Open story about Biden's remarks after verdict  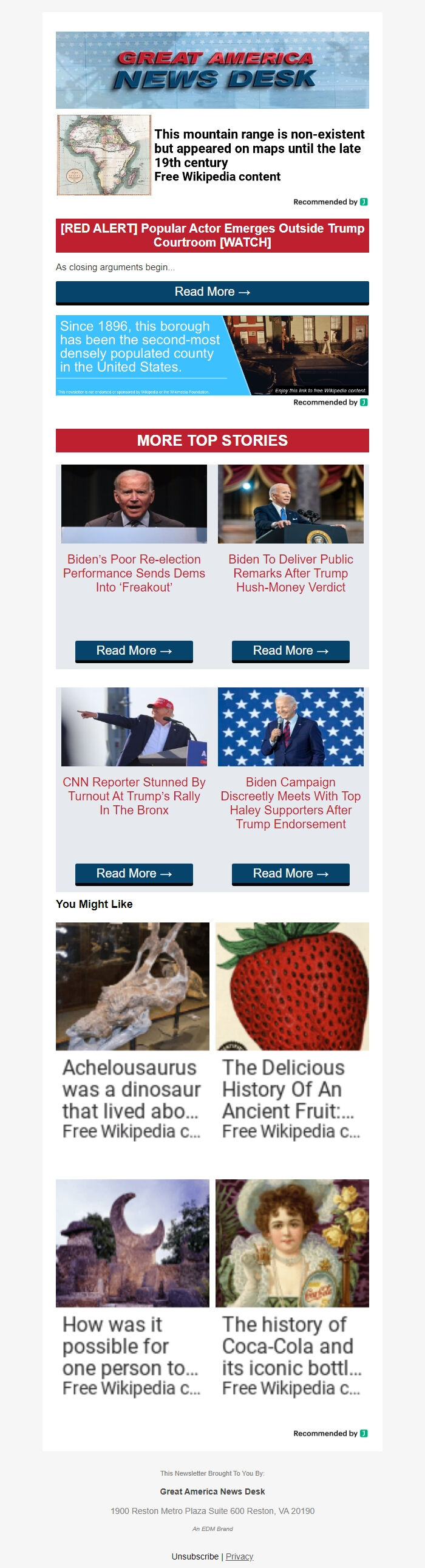[x=290, y=573]
